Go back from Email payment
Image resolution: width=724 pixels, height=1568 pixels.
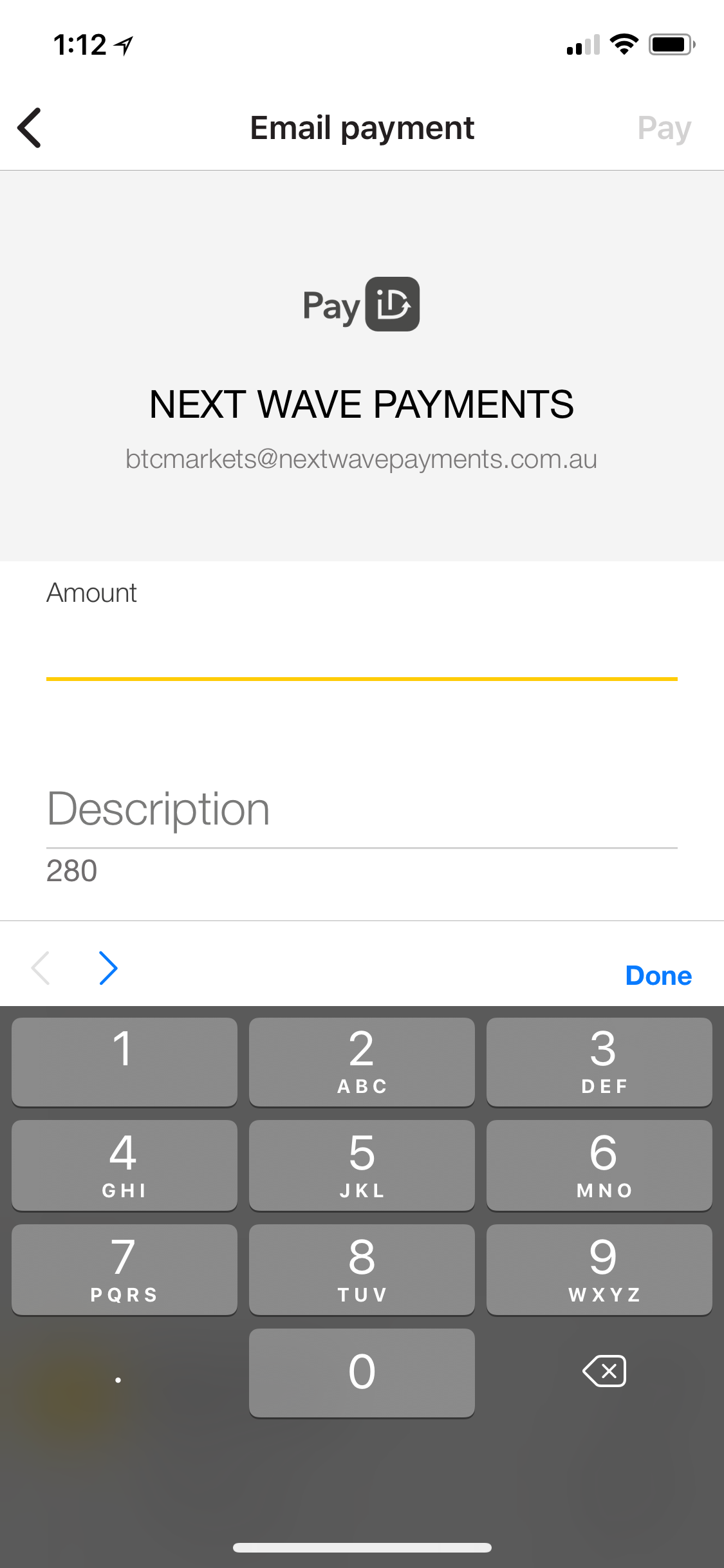tap(30, 128)
